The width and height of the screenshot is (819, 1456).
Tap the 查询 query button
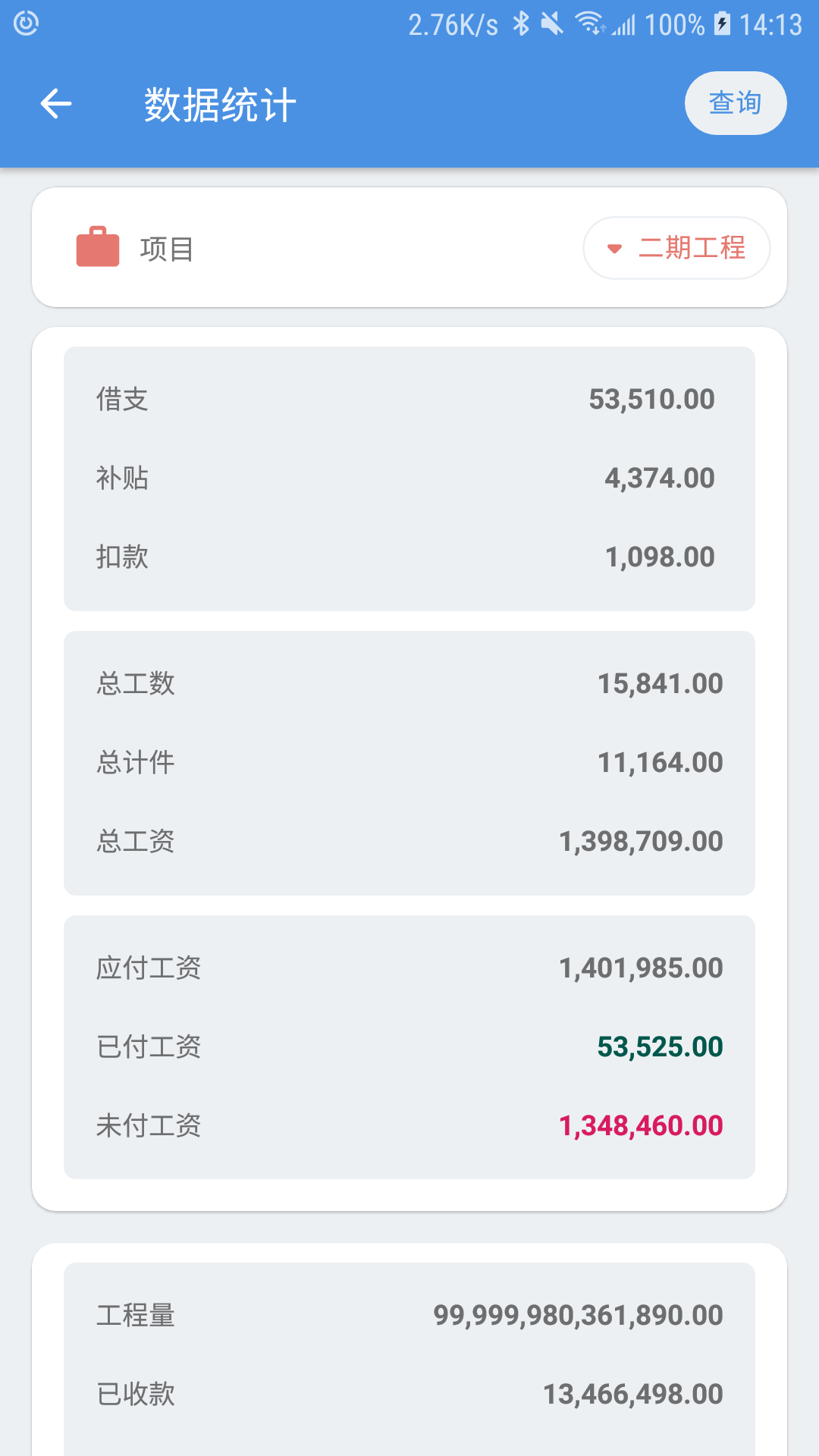[x=735, y=102]
